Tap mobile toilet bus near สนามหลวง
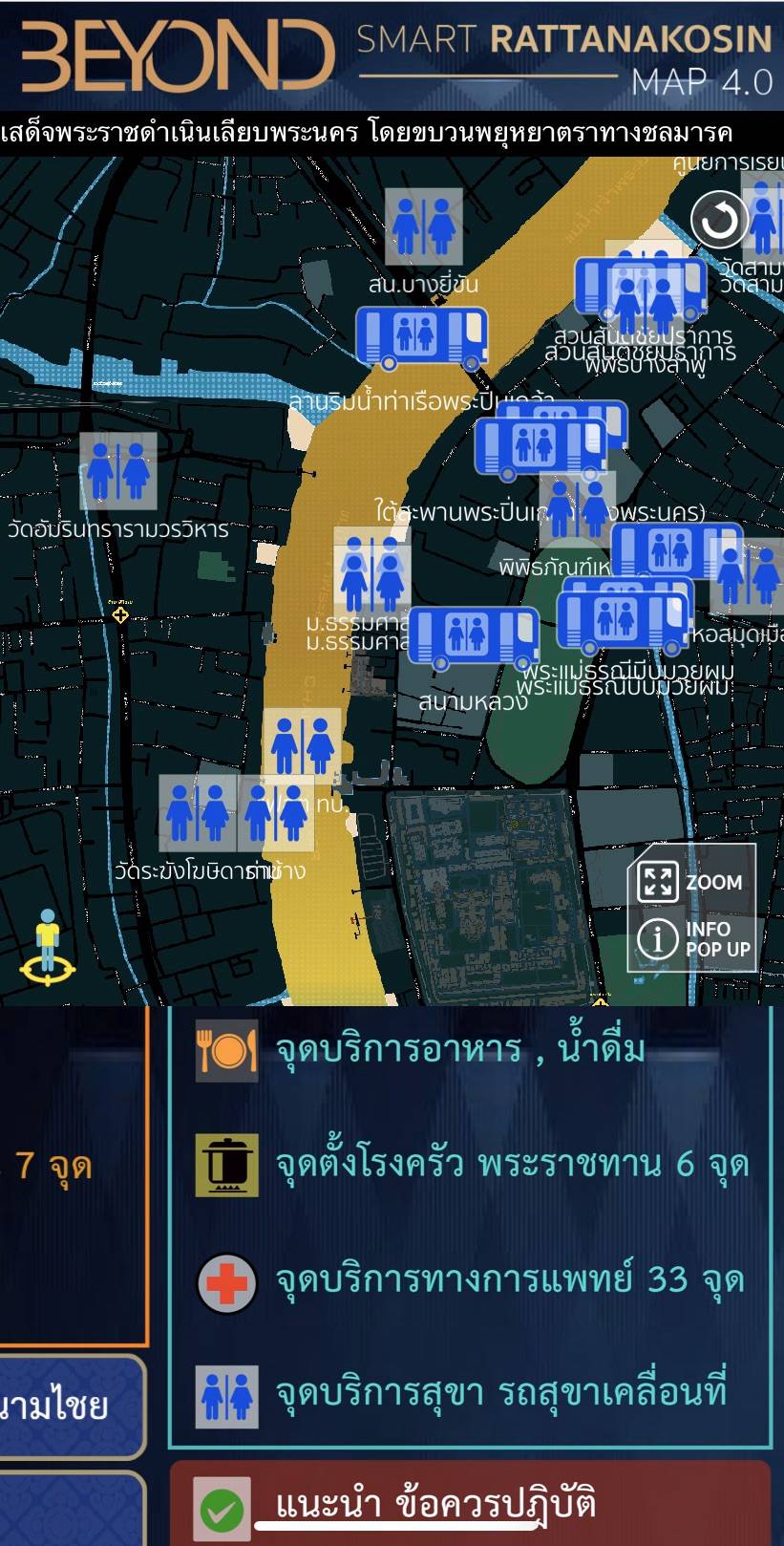 (x=473, y=636)
